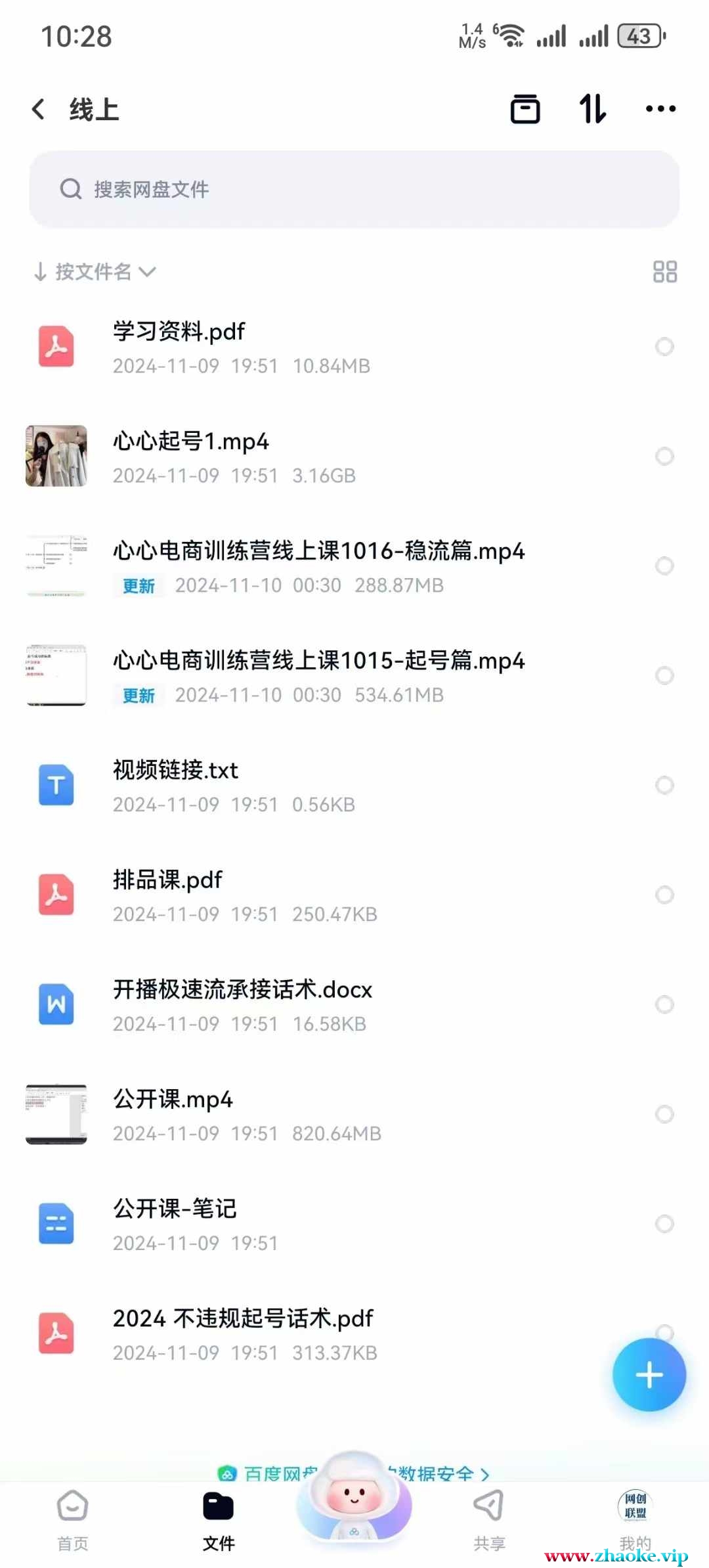Go back from 线上 folder
This screenshot has width=709, height=1568.
38,109
